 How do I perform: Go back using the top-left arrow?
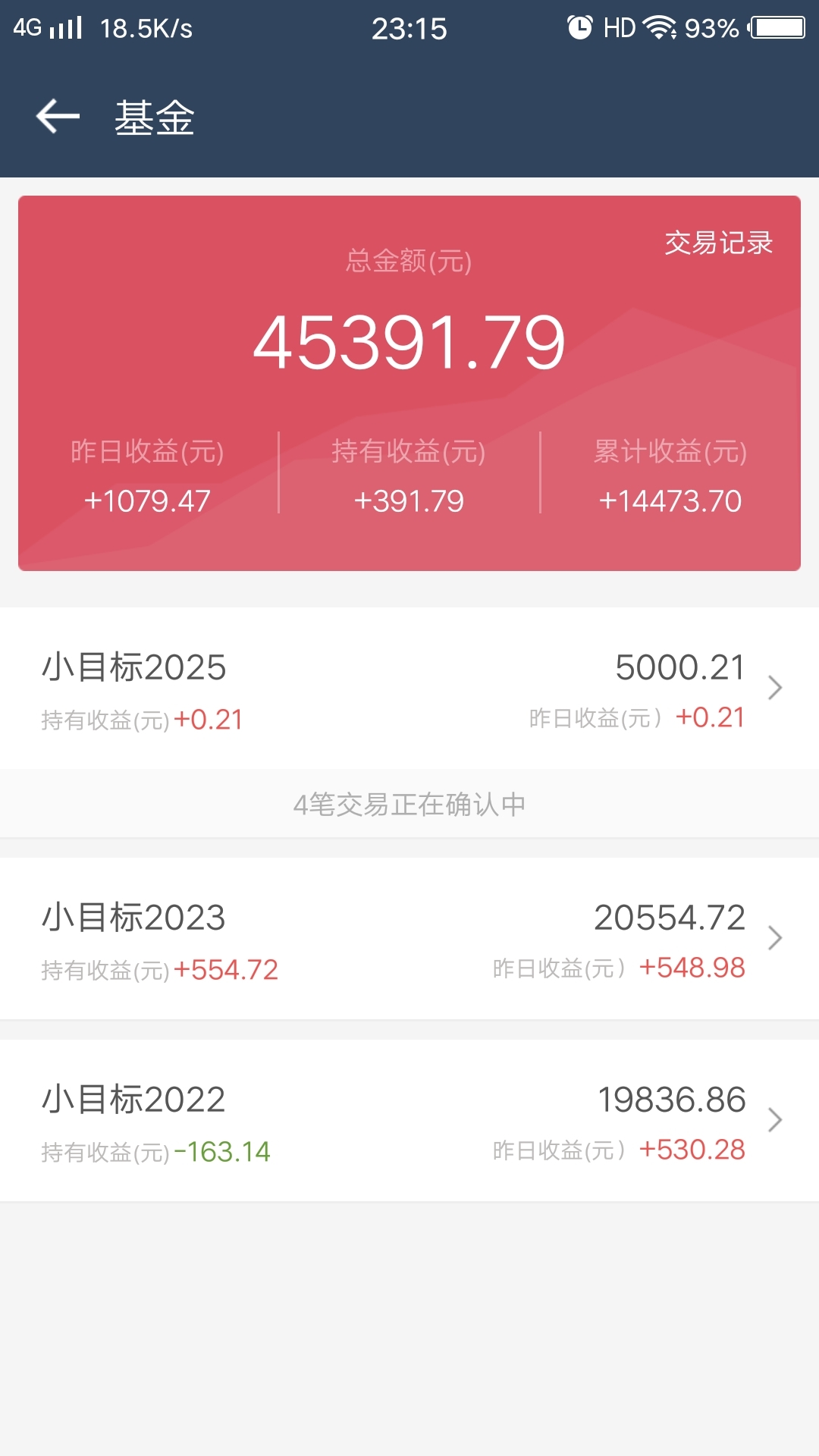point(58,117)
